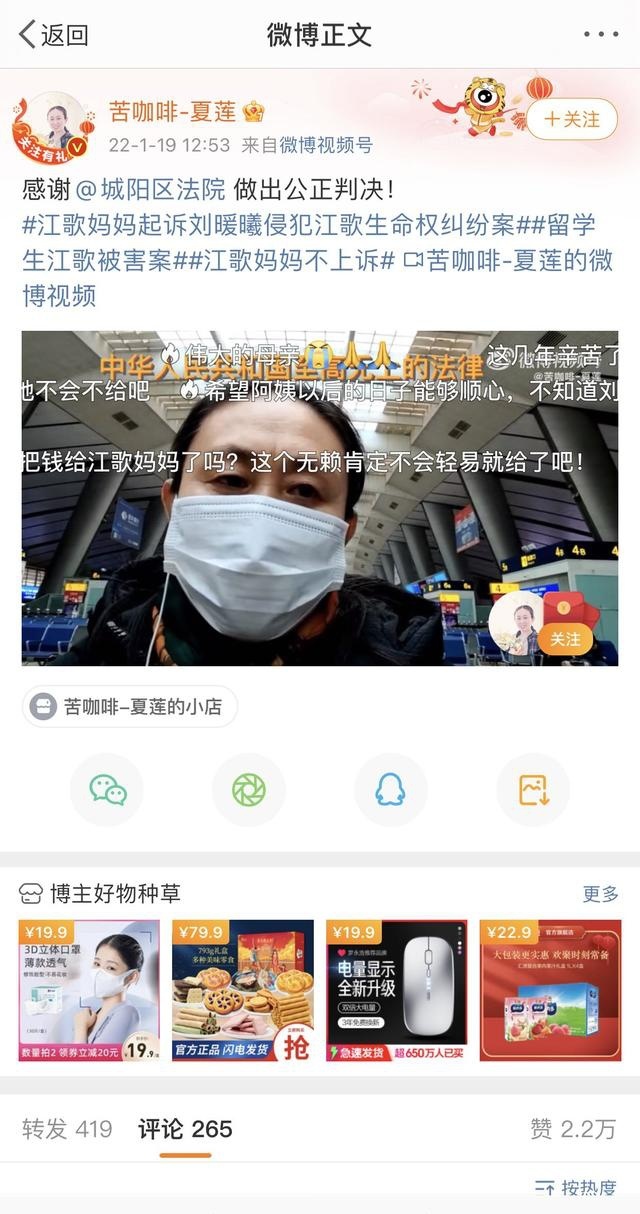Open the ¥79.9 snack gift box product
The width and height of the screenshot is (640, 1214).
243,990
